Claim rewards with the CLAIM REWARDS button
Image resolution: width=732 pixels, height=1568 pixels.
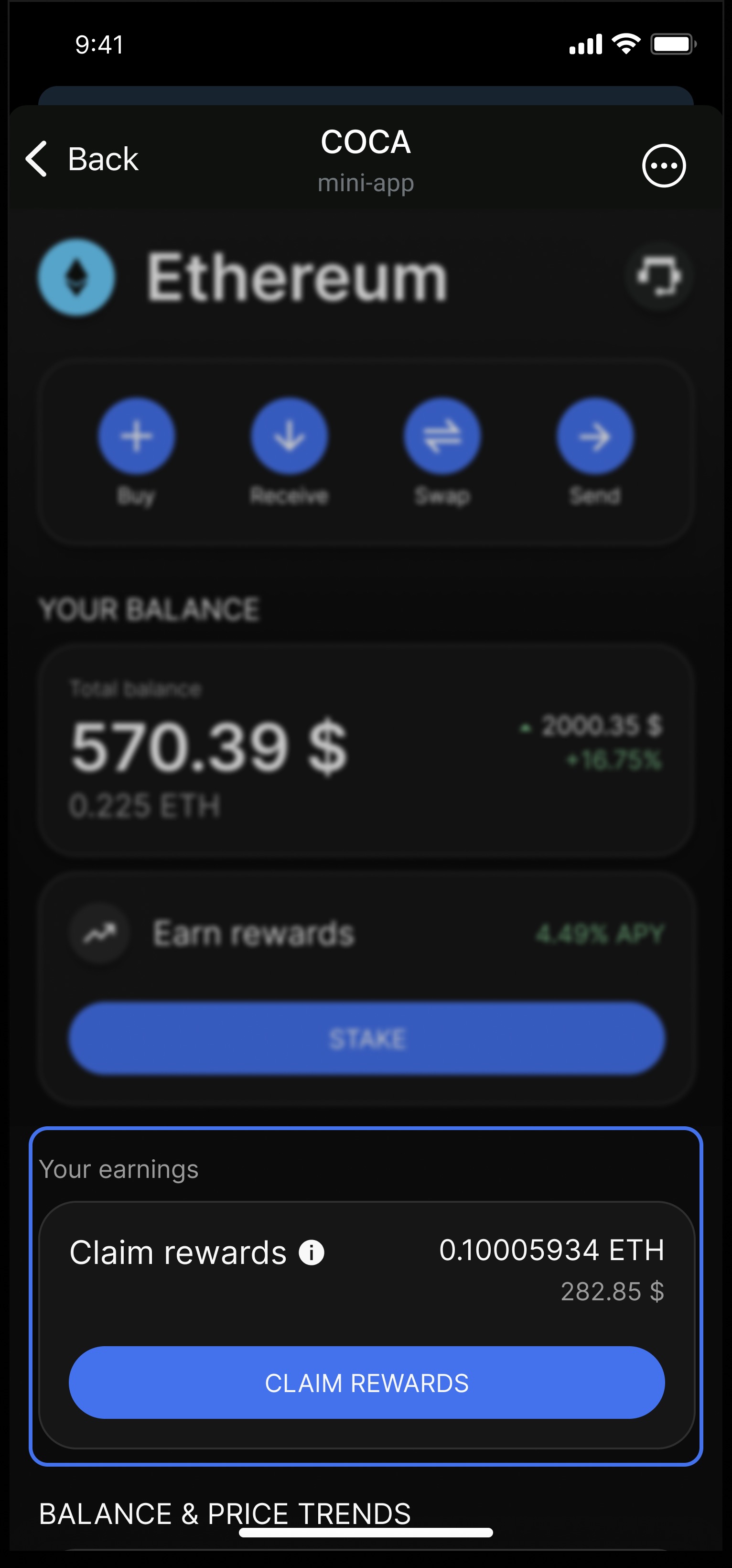coord(366,1383)
